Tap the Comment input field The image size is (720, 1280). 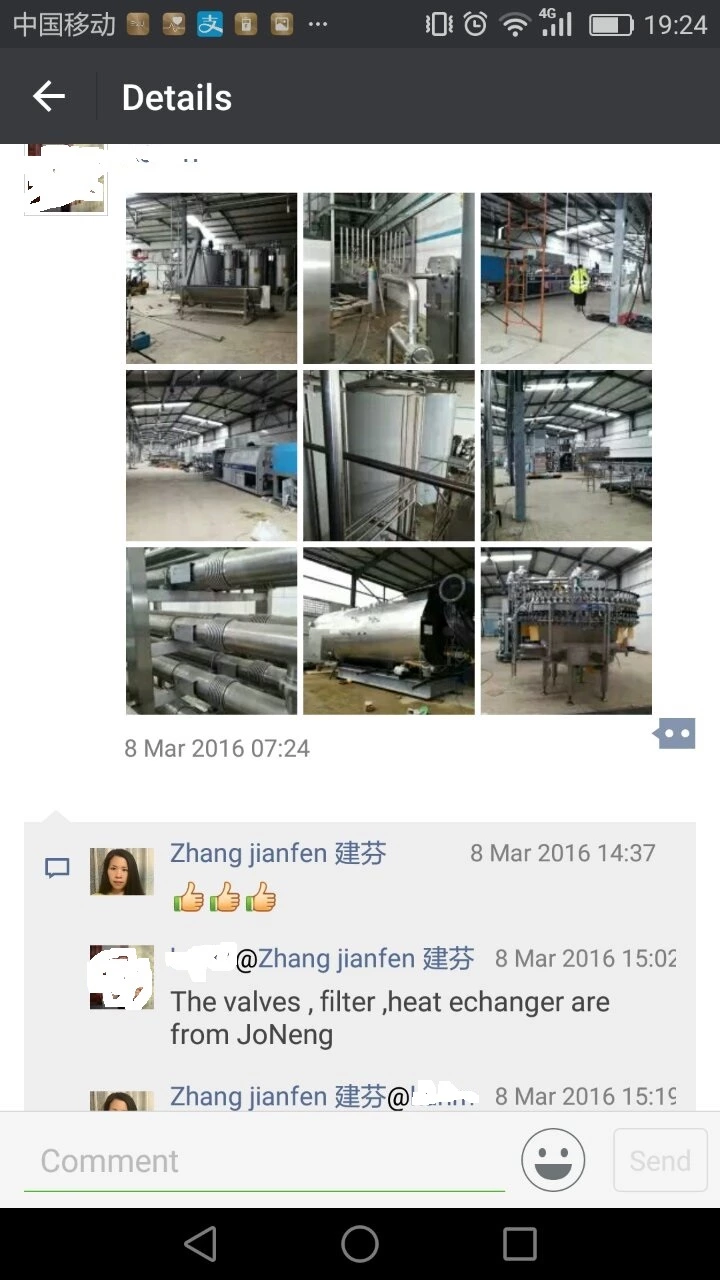260,1159
